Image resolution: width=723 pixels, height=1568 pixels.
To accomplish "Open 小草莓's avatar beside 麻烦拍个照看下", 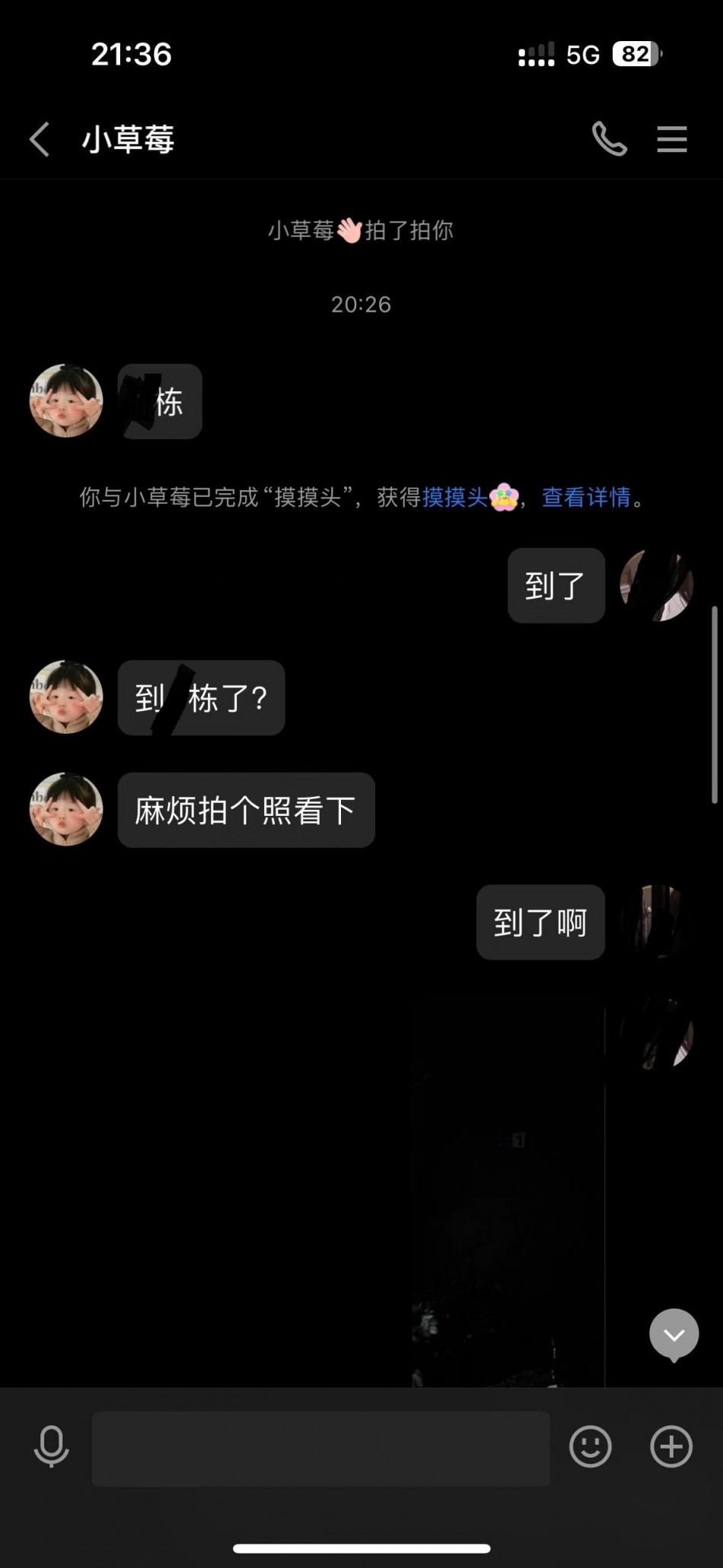I will [66, 810].
